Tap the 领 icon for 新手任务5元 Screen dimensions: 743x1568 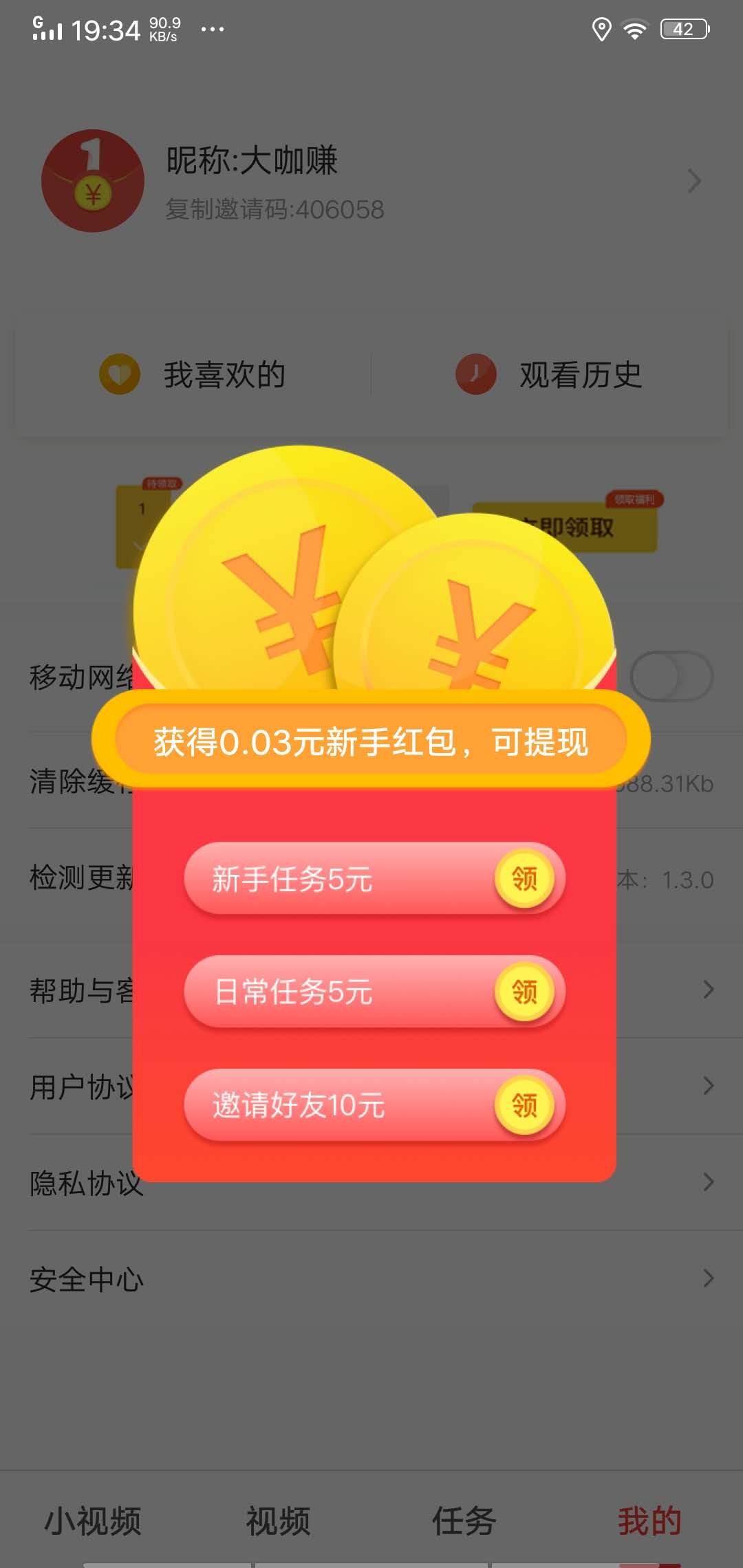point(525,878)
